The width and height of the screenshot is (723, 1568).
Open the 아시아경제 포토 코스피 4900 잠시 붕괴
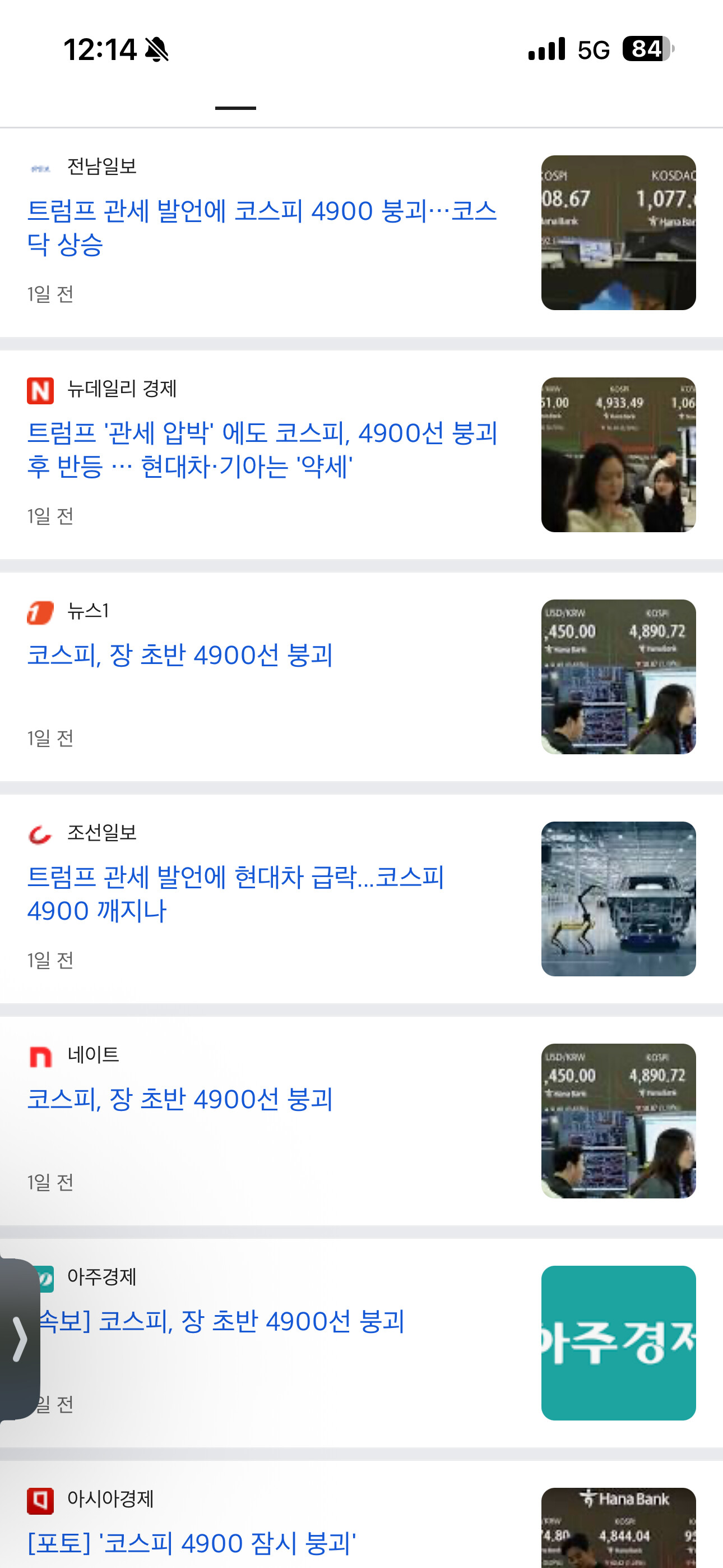click(192, 1543)
